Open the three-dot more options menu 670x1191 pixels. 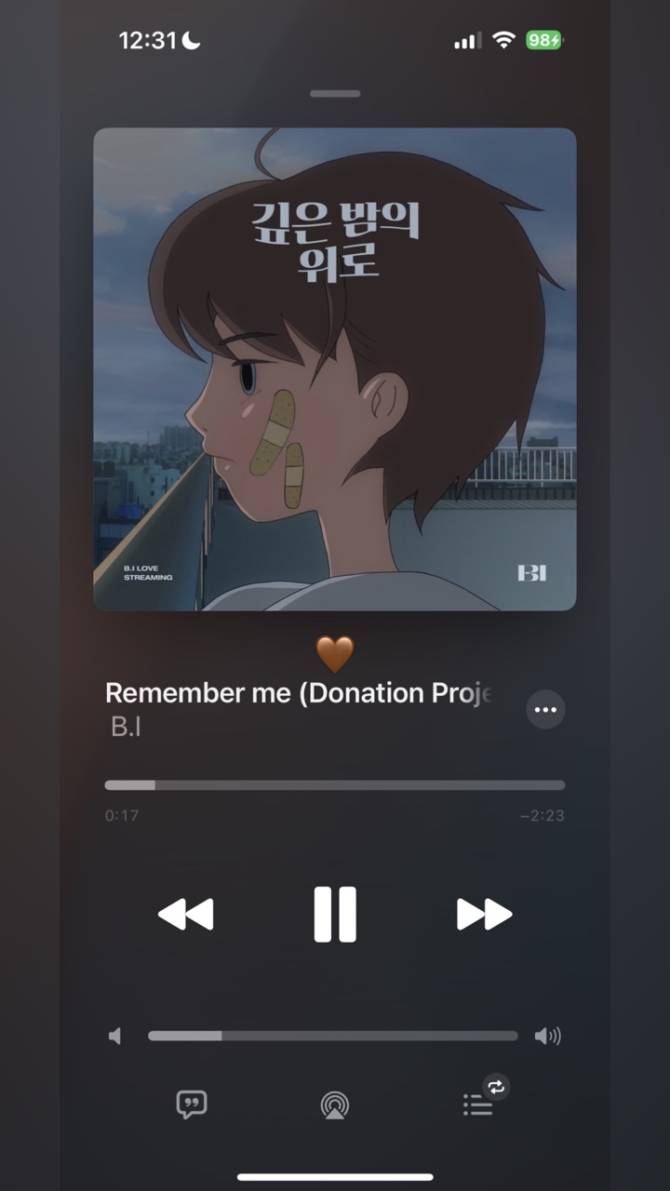coord(545,709)
